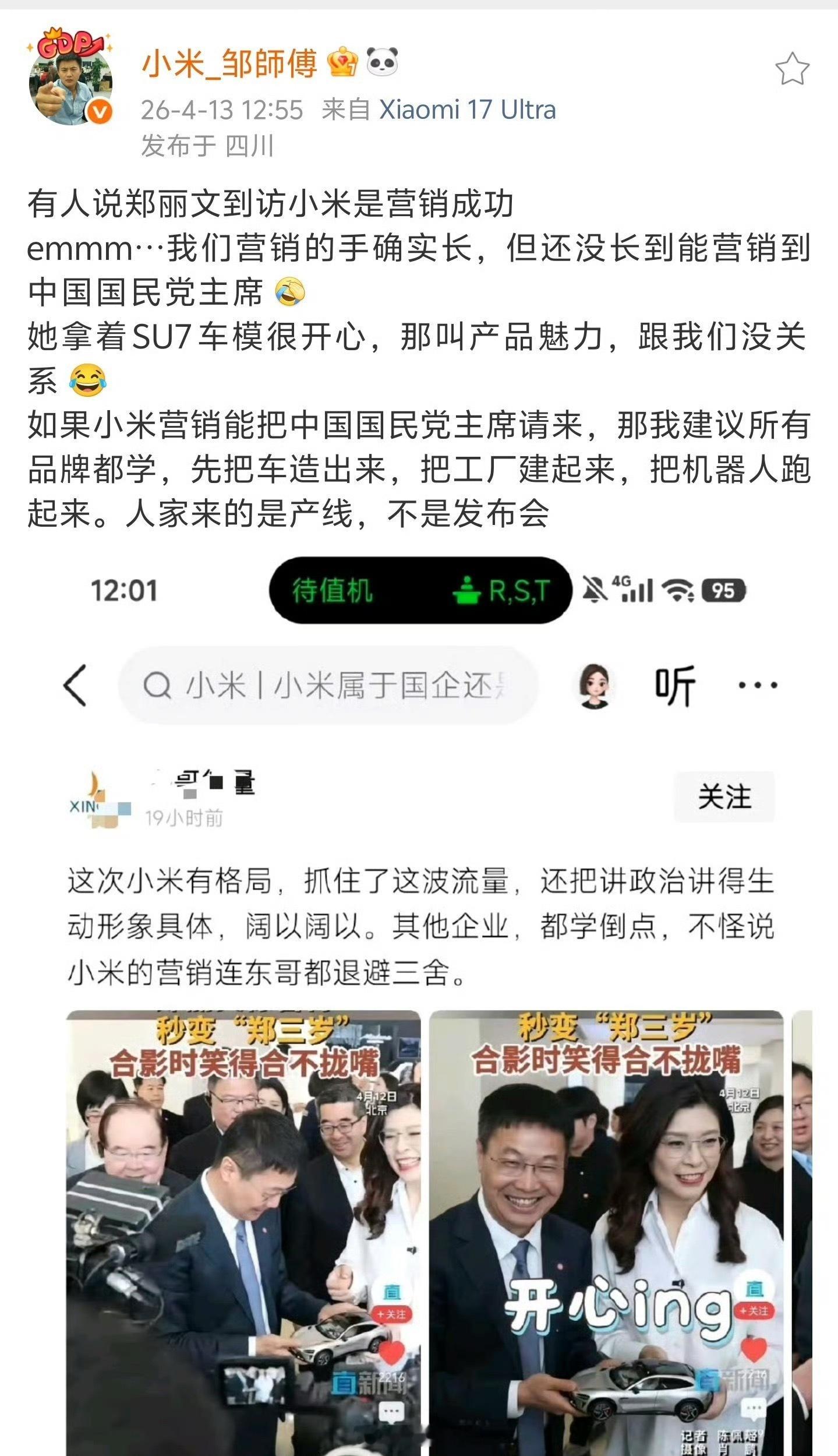Screen dimensions: 838x1456
Task: Click the orange verified V badge on the profile avatar
Action: click(100, 110)
